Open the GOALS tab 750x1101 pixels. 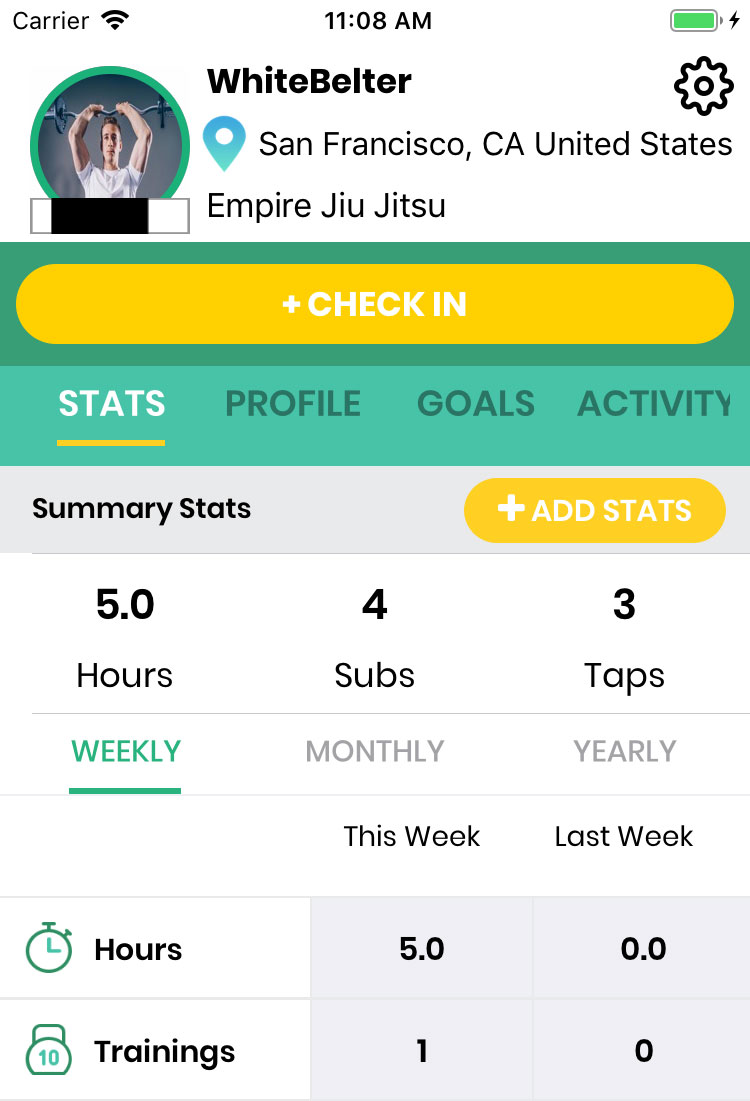point(475,404)
